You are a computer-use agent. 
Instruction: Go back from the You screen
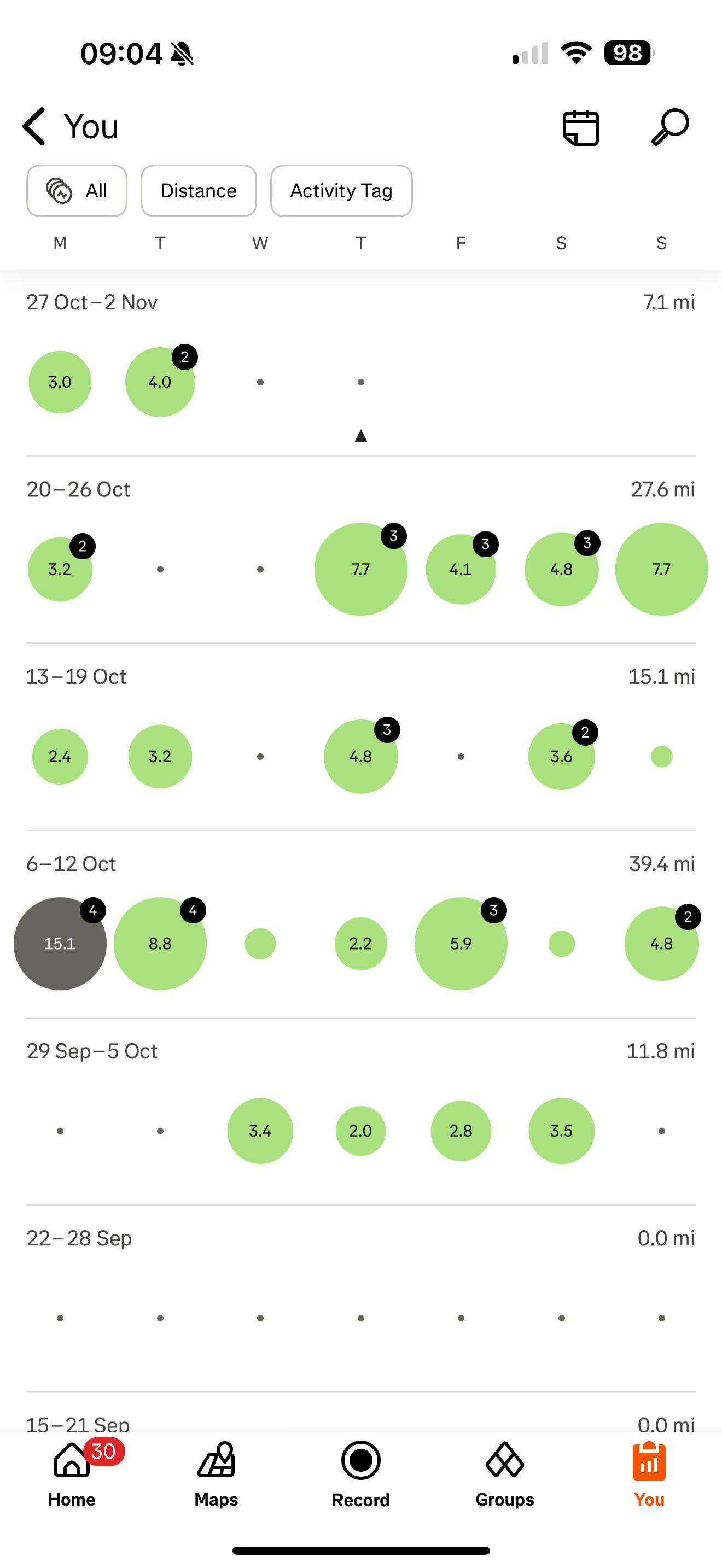coord(34,127)
